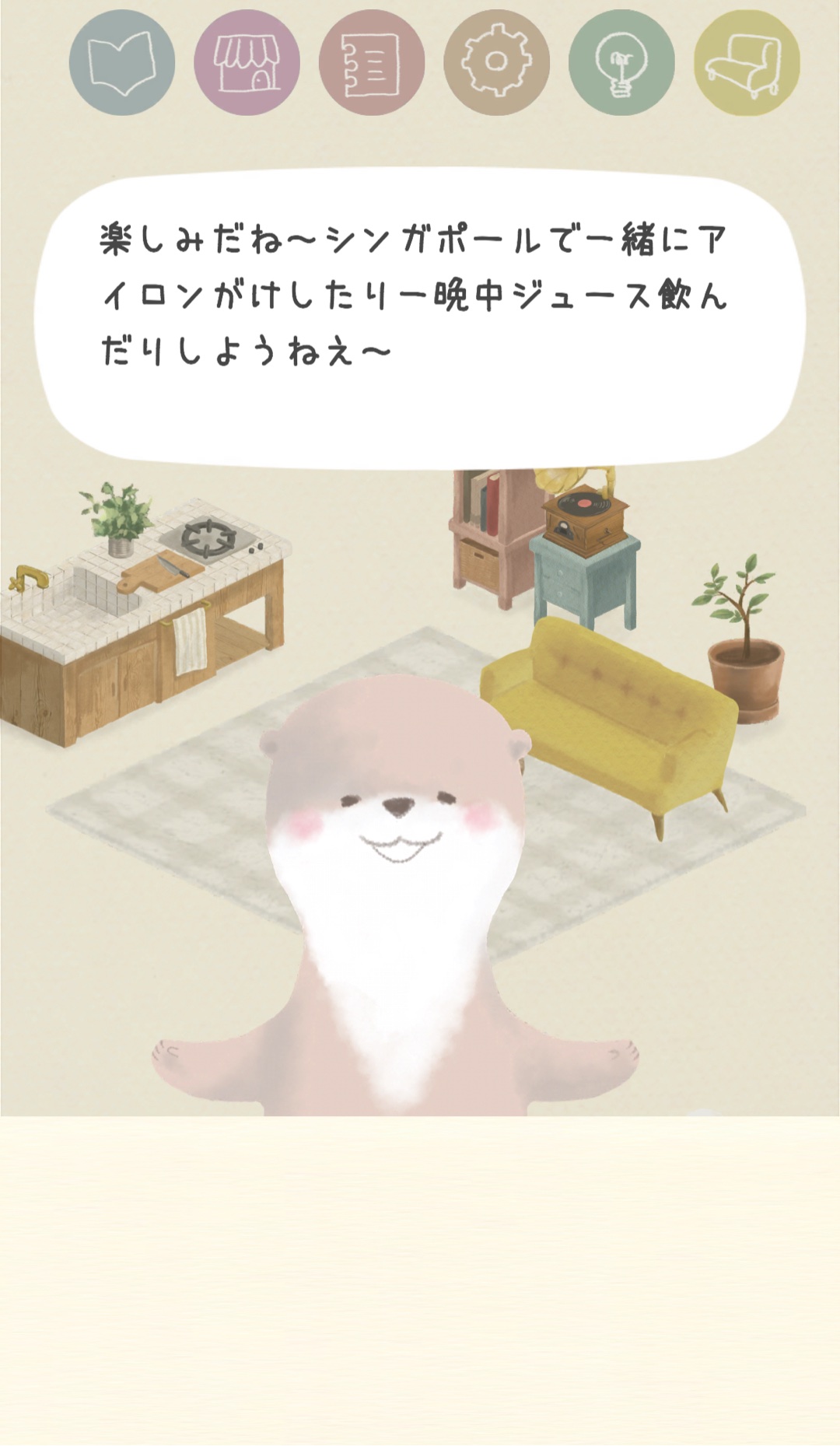This screenshot has width=840, height=1446.
Task: Open the shop storefront icon
Action: [x=247, y=63]
